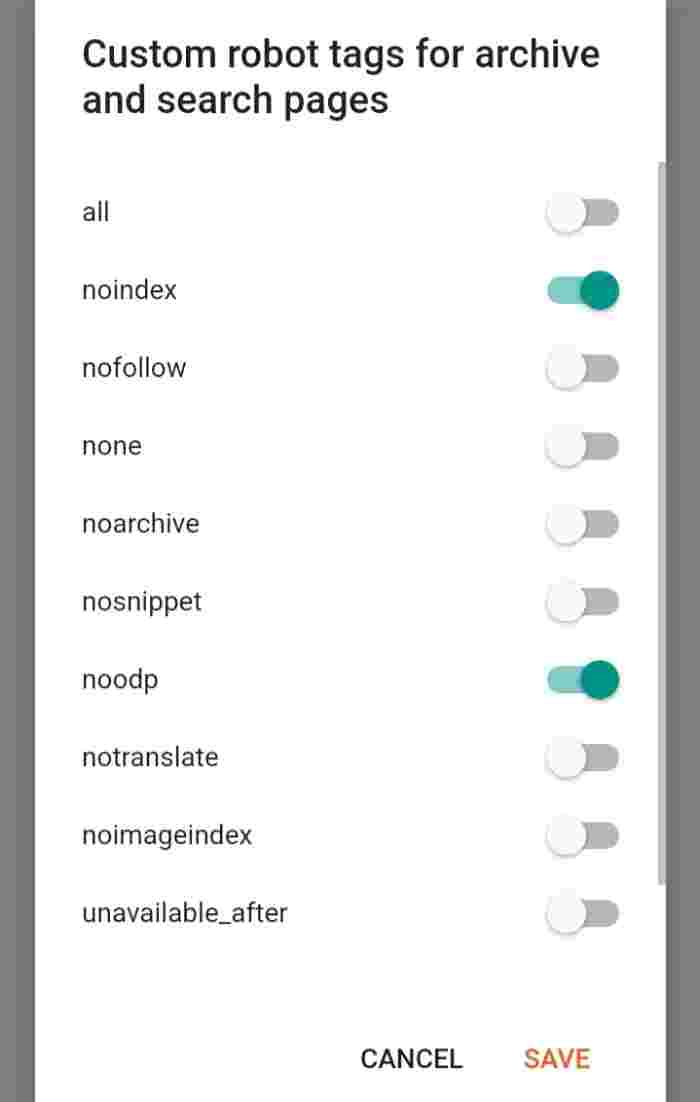Toggle the noimageindex switch

tap(583, 836)
